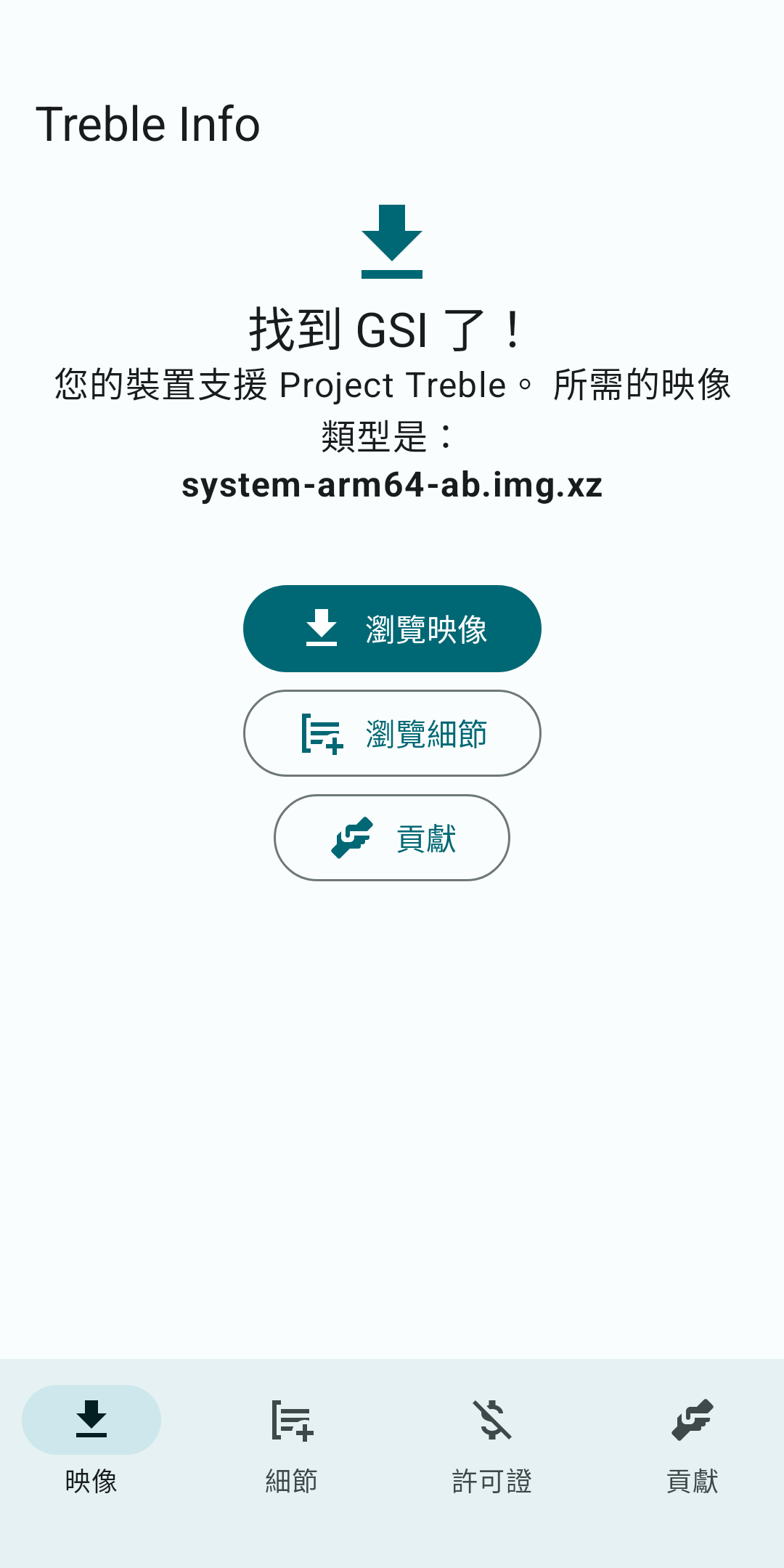Open 瀏覽細節 to view details
The image size is (784, 1568).
(x=392, y=733)
